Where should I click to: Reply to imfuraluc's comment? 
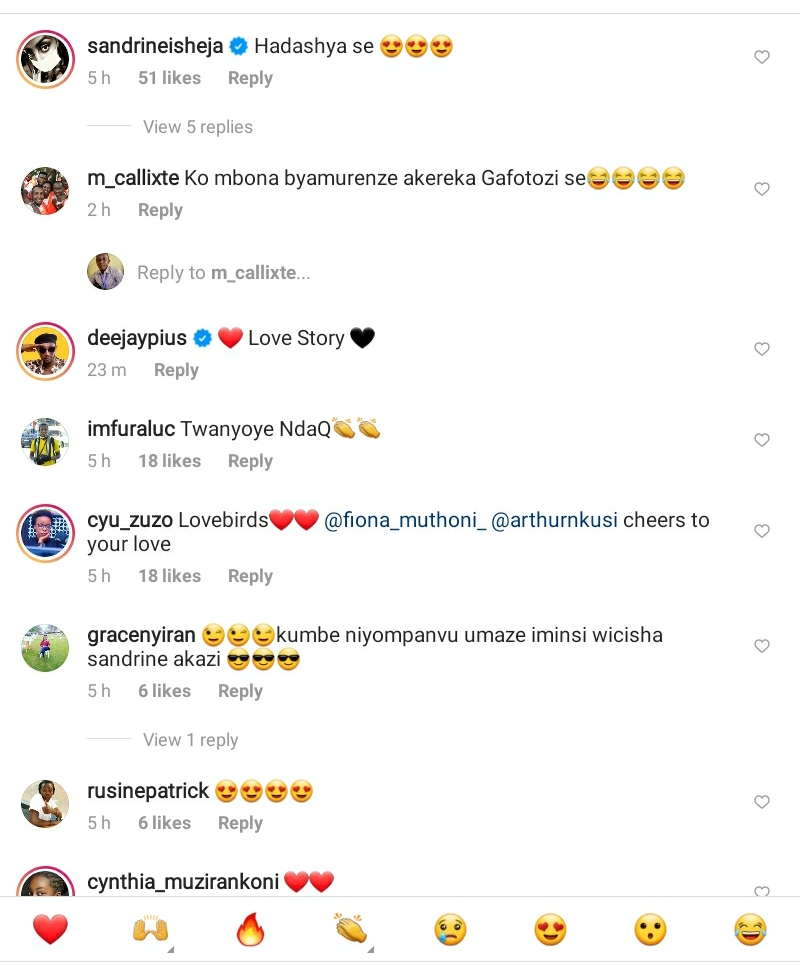pyautogui.click(x=250, y=461)
